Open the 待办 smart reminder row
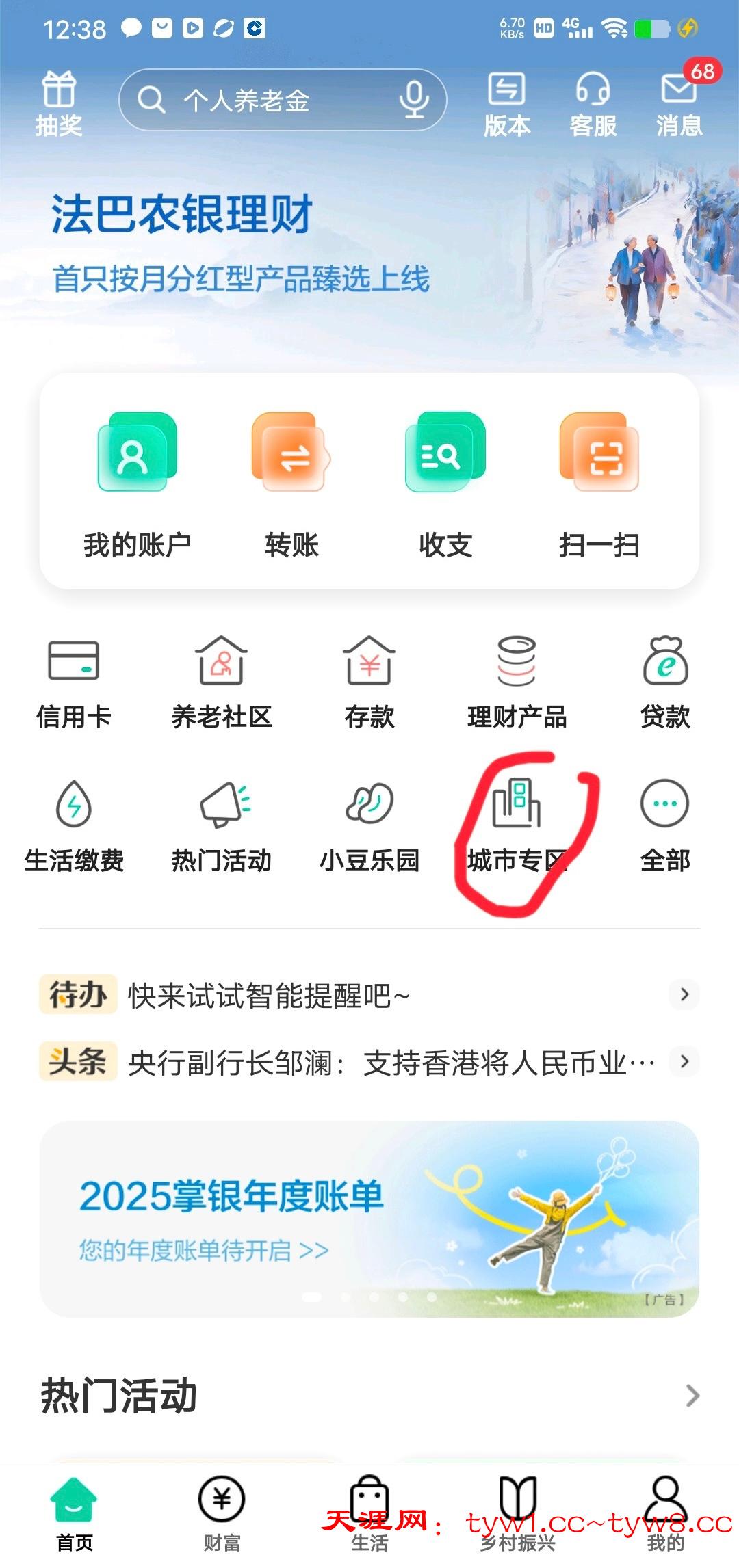Image resolution: width=739 pixels, height=1568 pixels. pos(369,995)
